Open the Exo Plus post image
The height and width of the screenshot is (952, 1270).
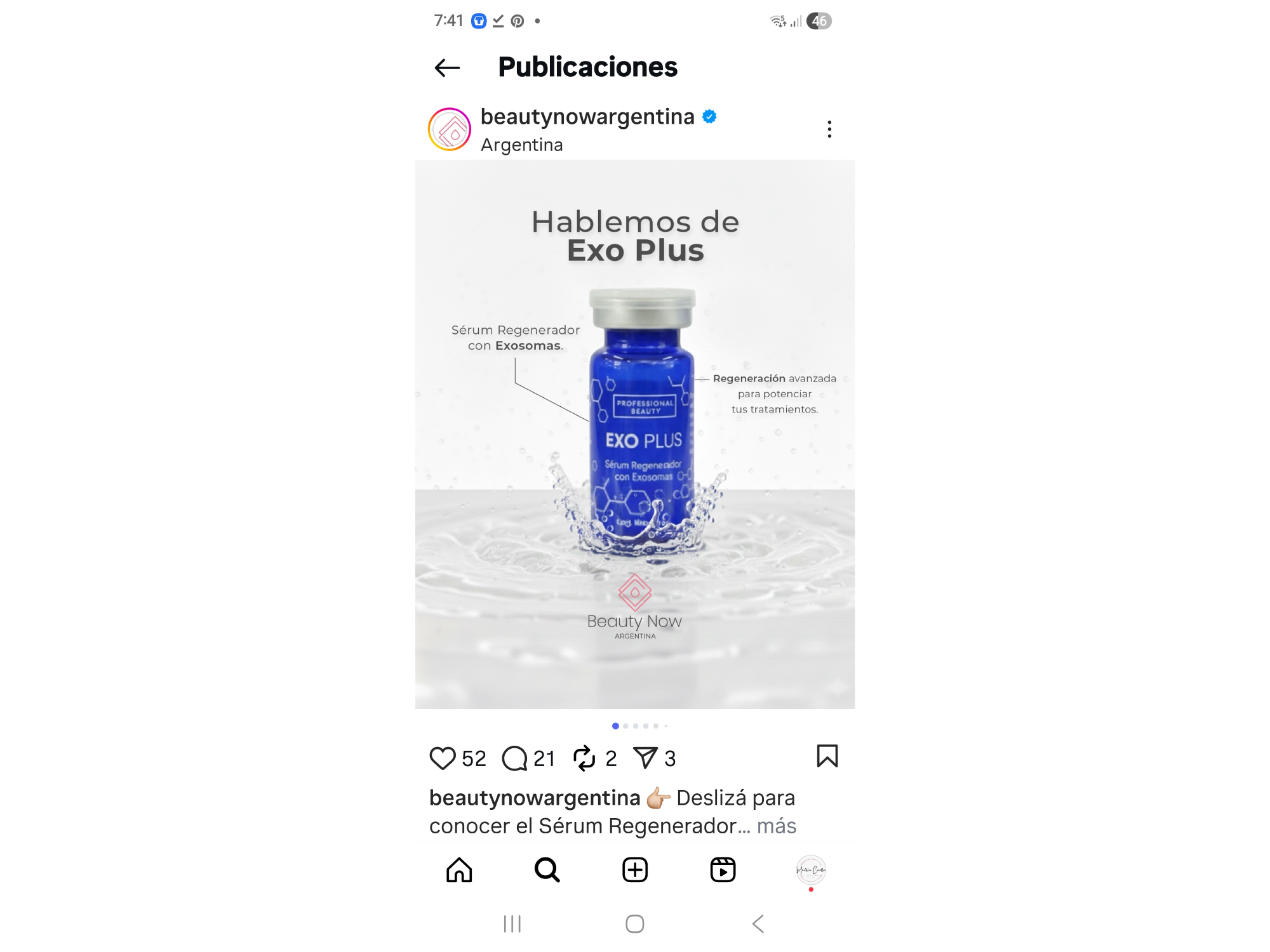click(635, 434)
